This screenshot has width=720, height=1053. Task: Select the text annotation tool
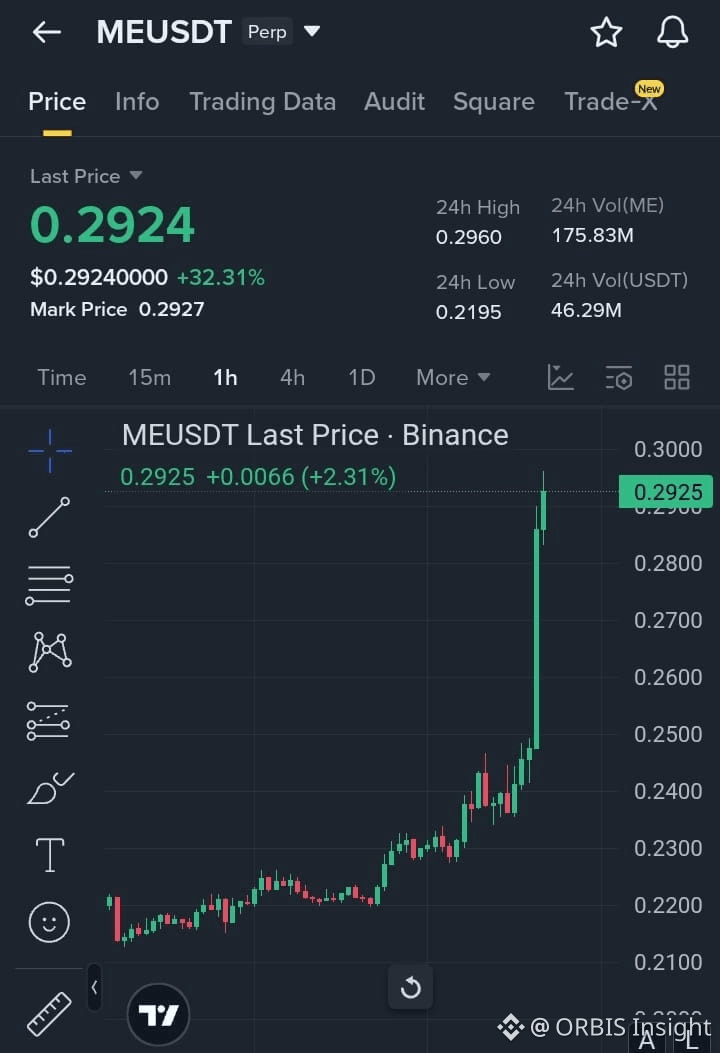click(x=49, y=855)
